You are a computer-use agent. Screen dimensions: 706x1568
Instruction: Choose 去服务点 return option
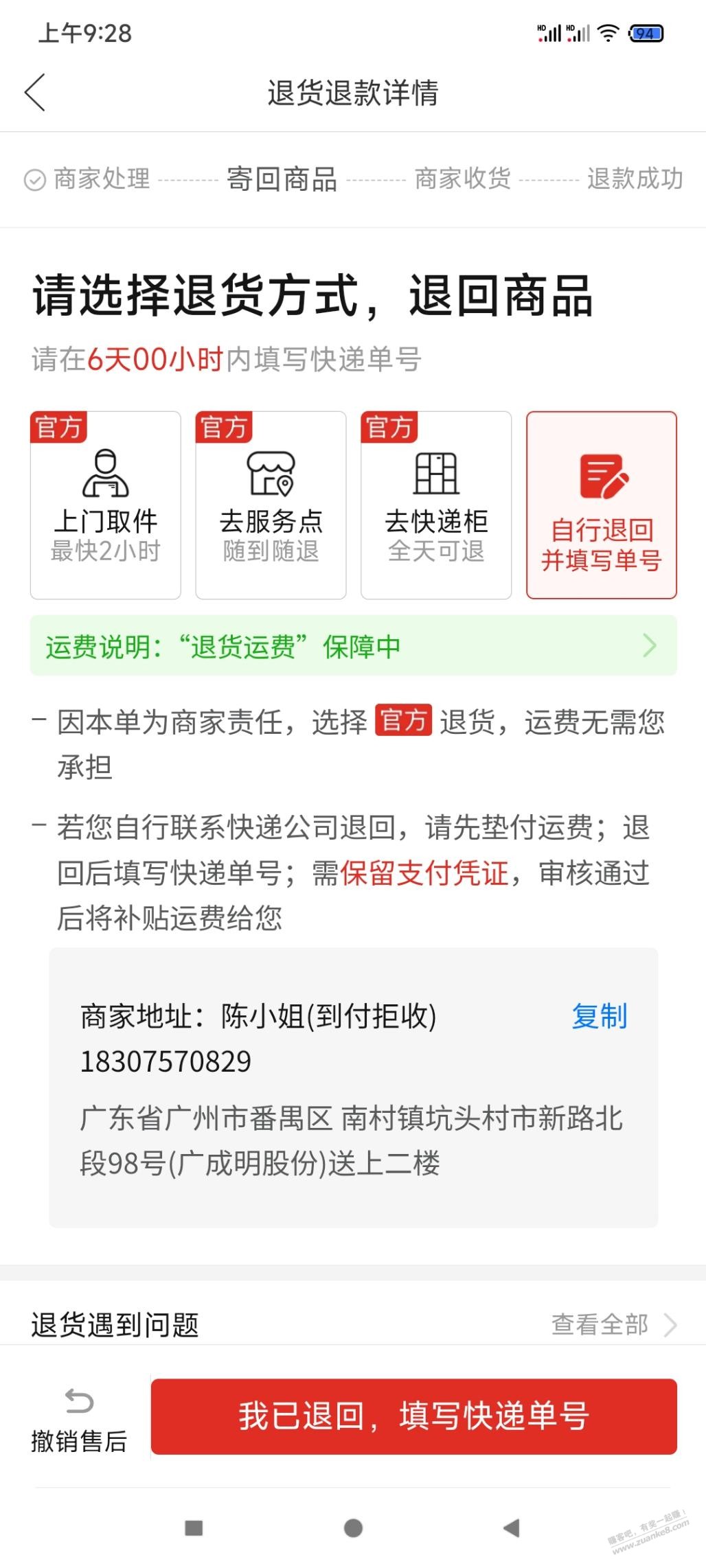(x=271, y=505)
